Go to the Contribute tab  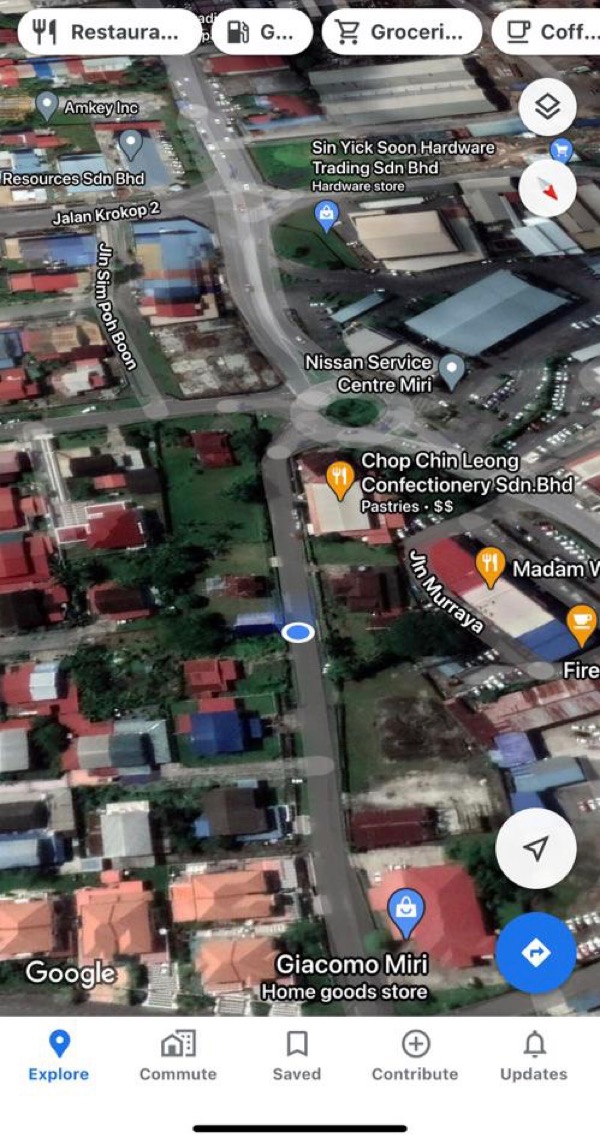pos(415,1056)
